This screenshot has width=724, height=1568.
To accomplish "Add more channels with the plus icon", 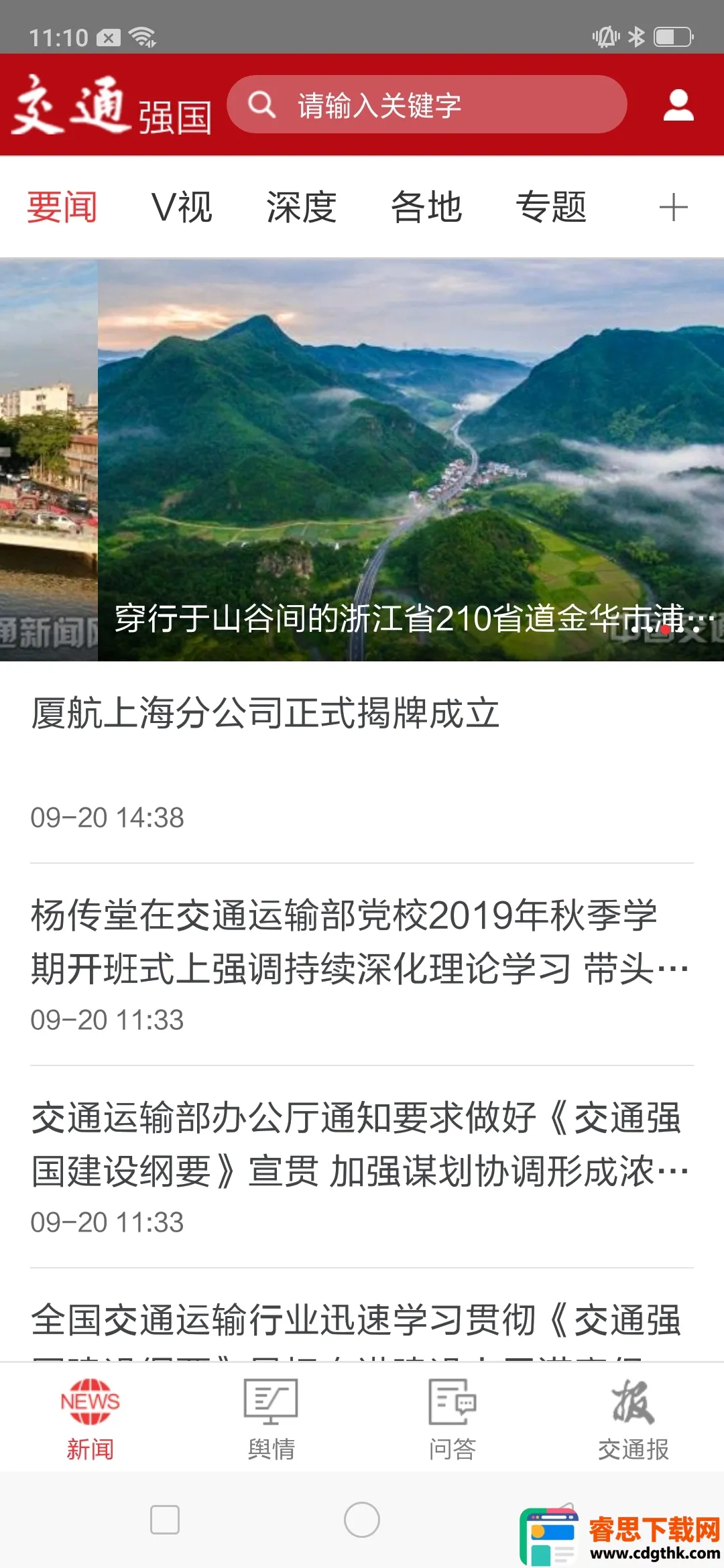I will (673, 208).
